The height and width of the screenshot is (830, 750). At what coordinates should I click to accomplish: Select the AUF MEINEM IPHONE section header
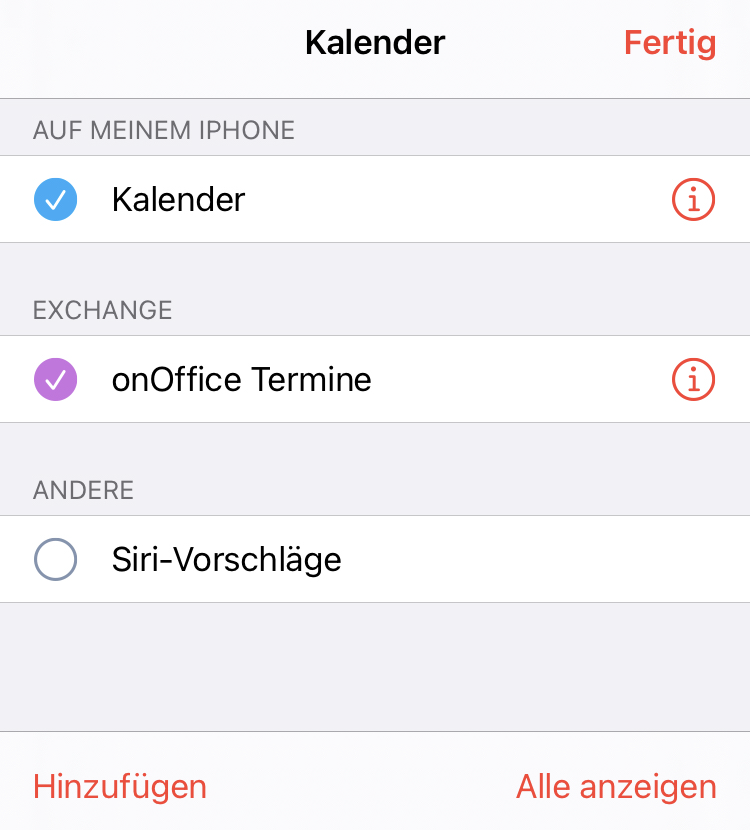[163, 129]
